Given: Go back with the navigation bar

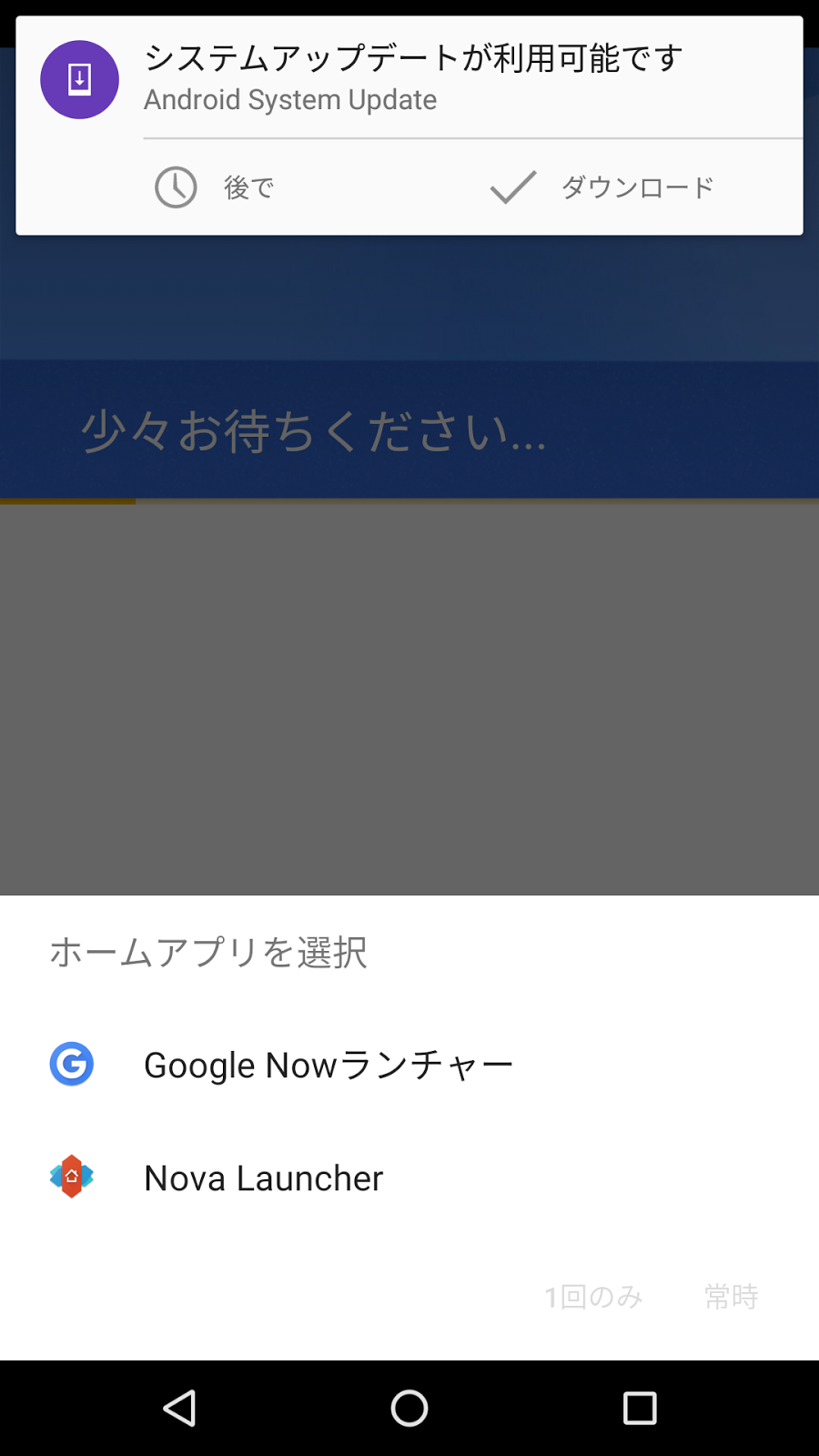Looking at the screenshot, I should point(179,1408).
